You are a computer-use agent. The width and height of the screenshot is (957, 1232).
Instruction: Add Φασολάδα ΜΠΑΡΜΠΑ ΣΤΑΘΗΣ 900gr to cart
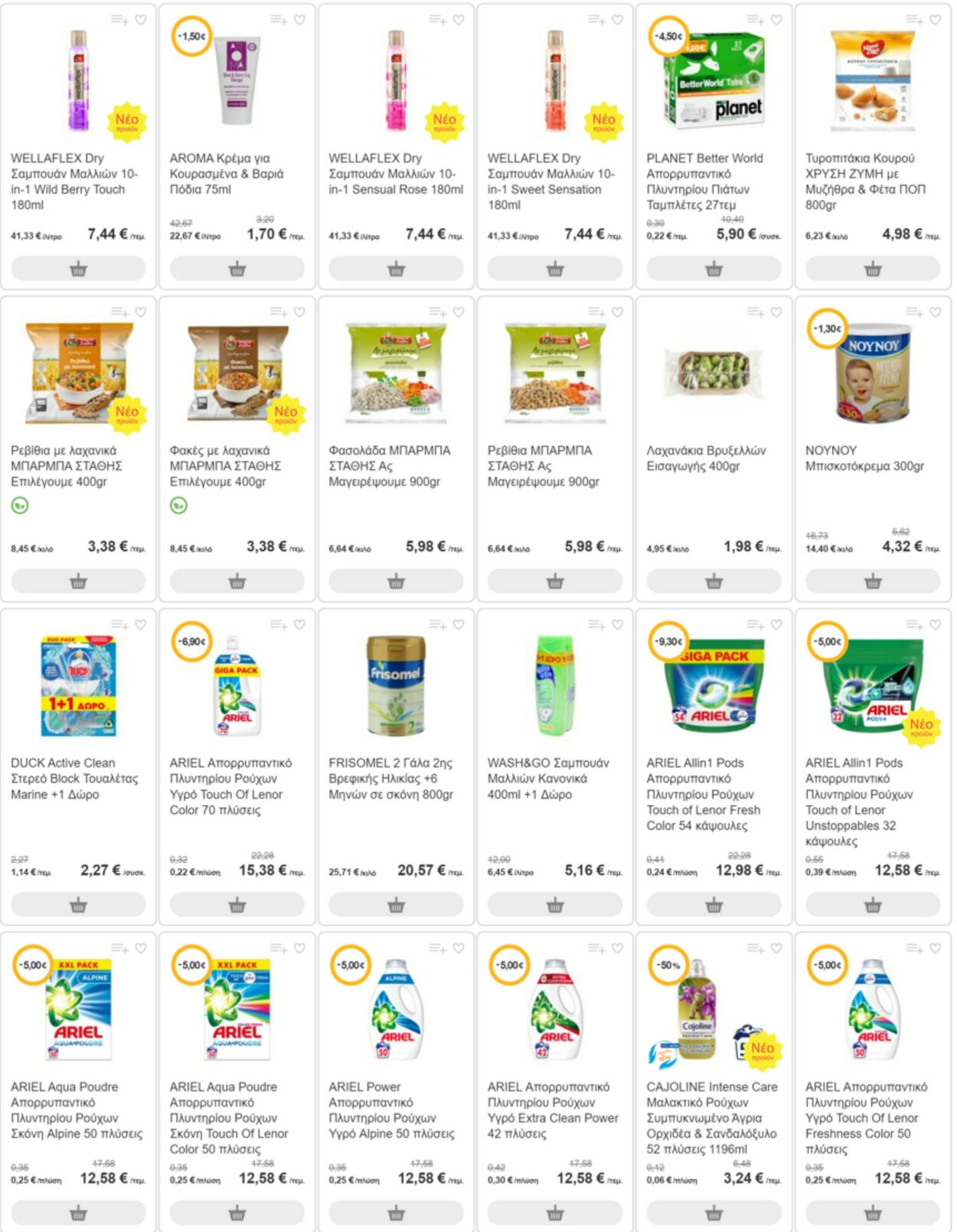[396, 582]
